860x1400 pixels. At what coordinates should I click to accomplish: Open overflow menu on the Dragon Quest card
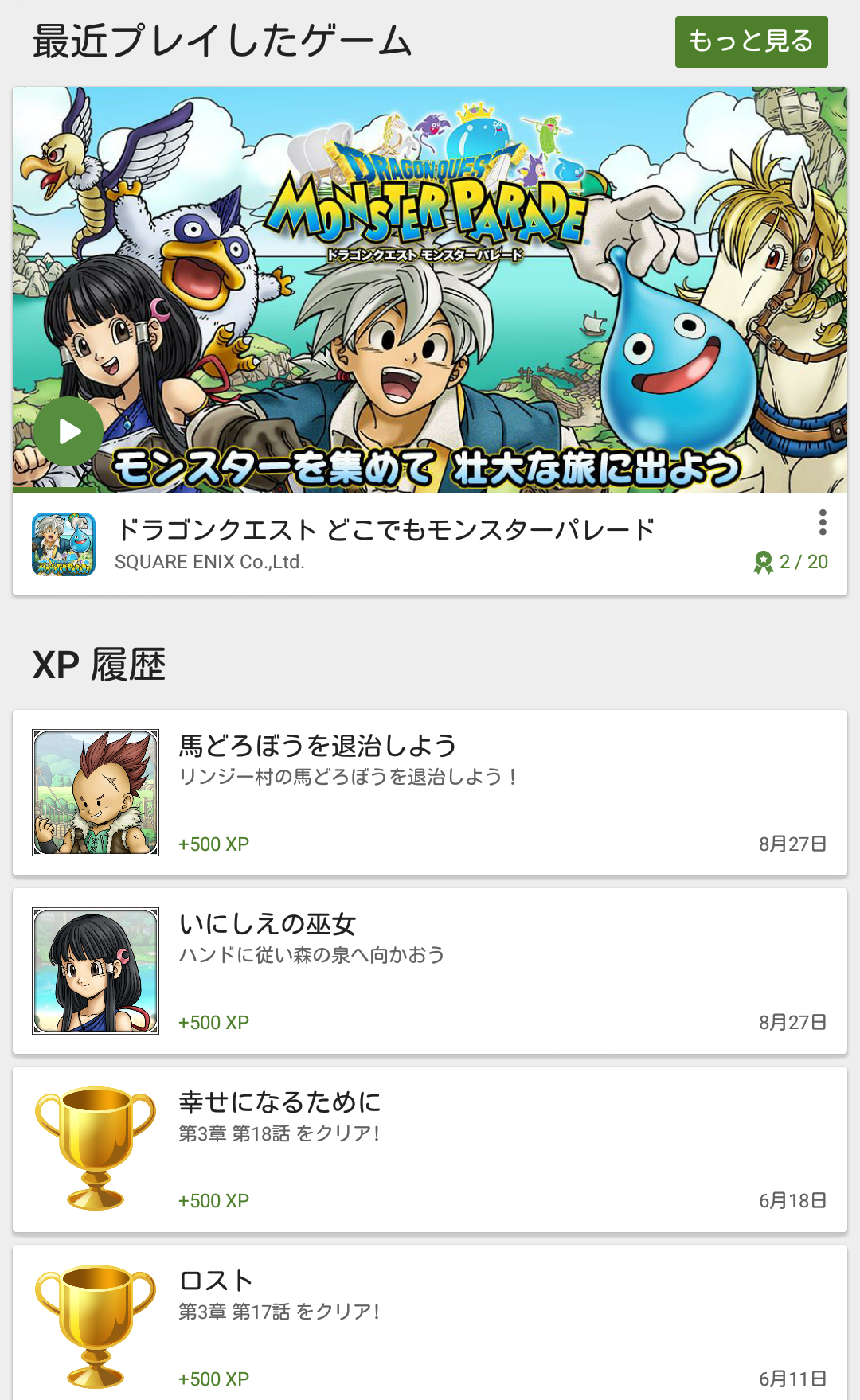click(823, 522)
